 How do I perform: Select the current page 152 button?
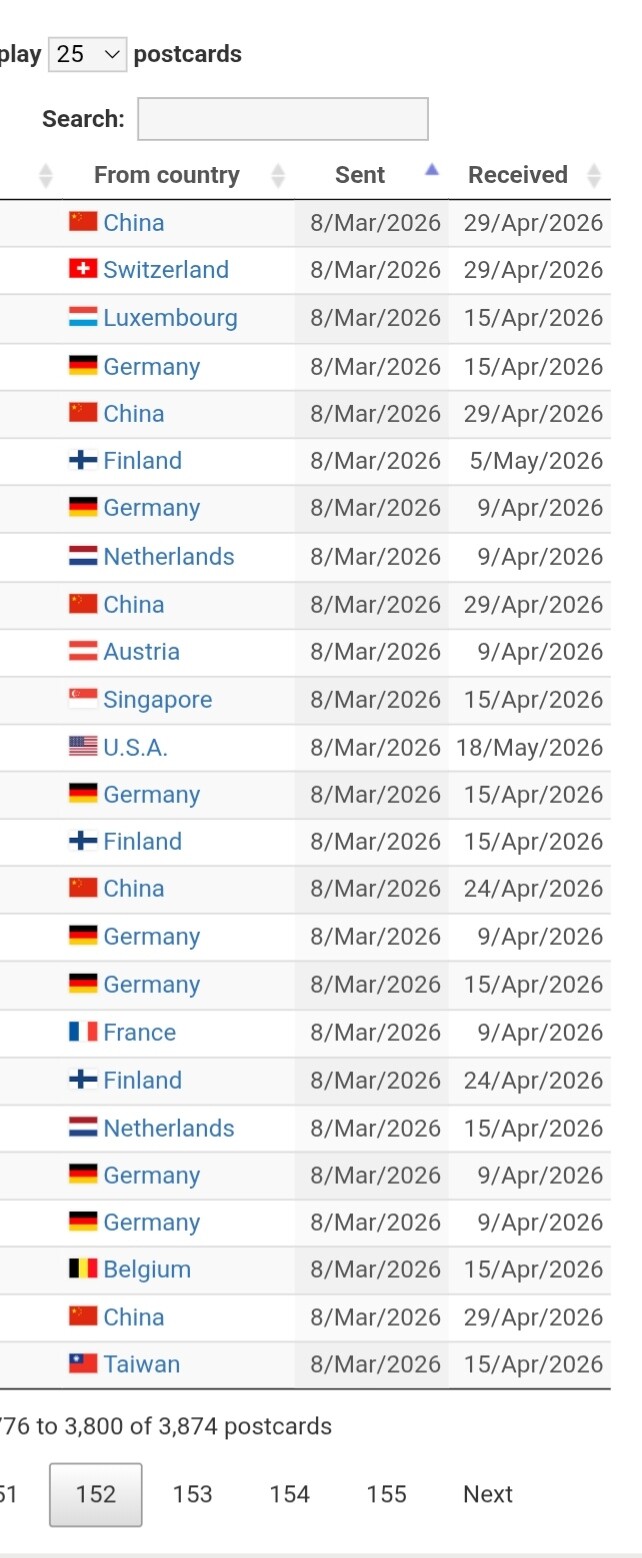coord(96,1494)
